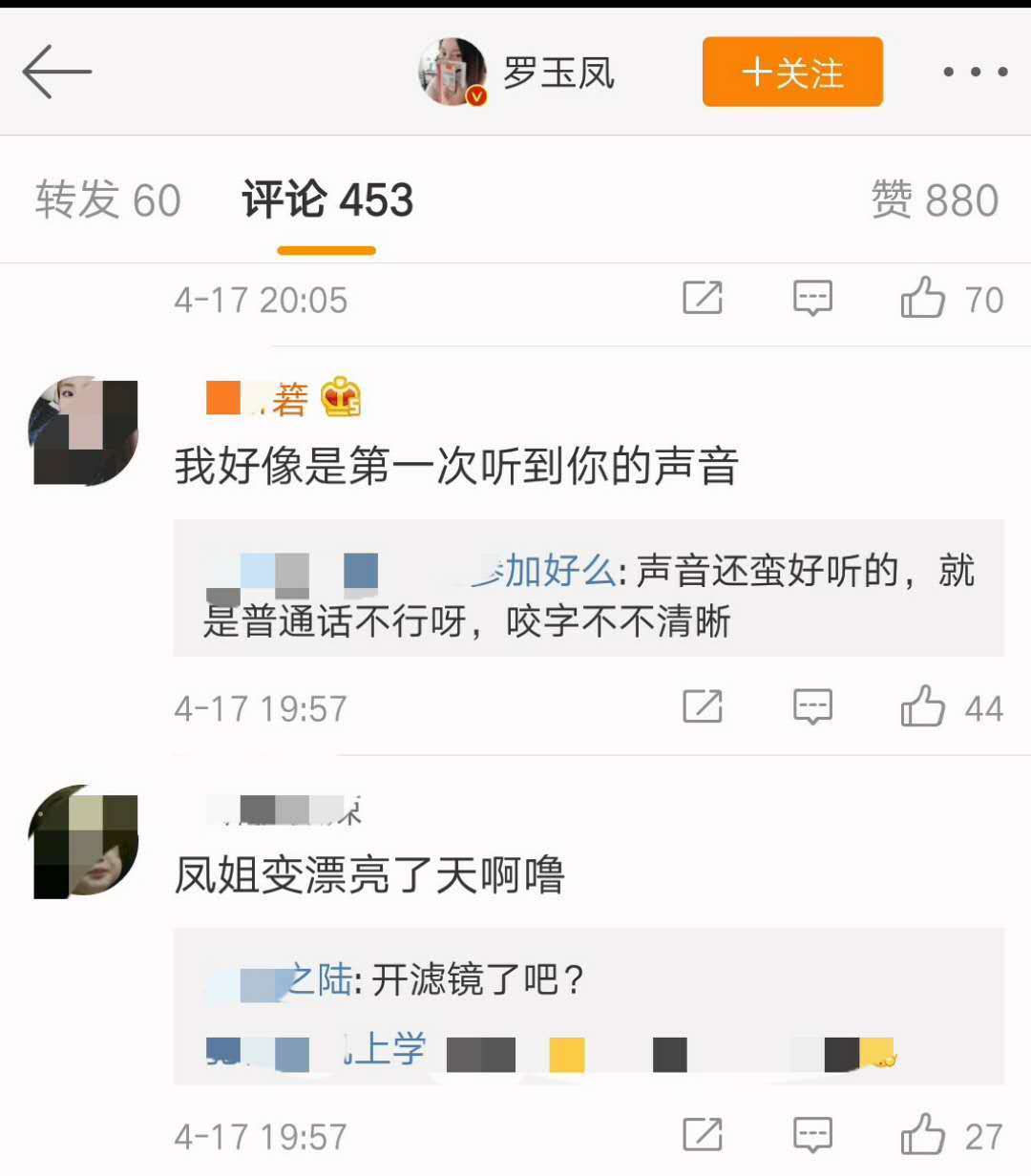View the 赞 880 likes tab
1031x1176 pixels.
tap(934, 200)
